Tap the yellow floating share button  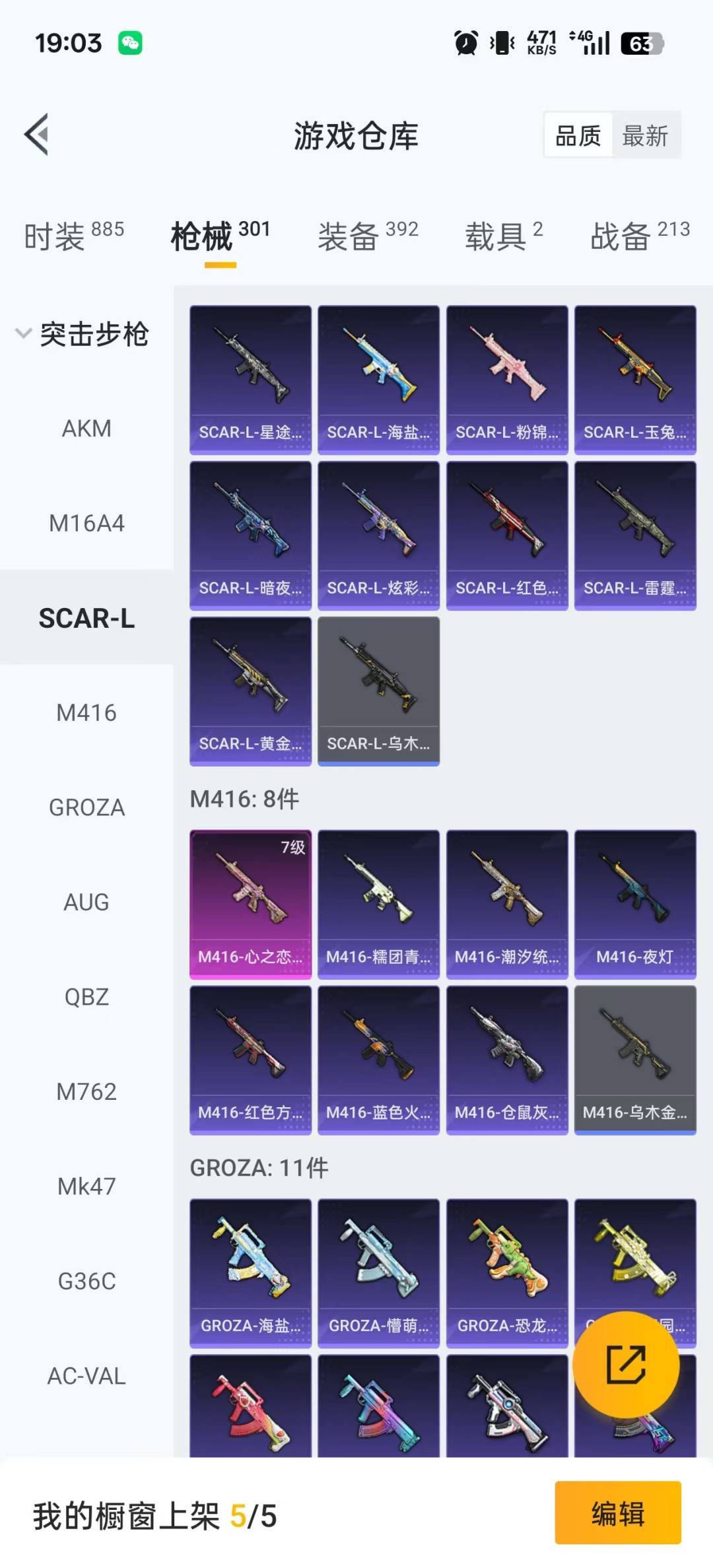[625, 1364]
